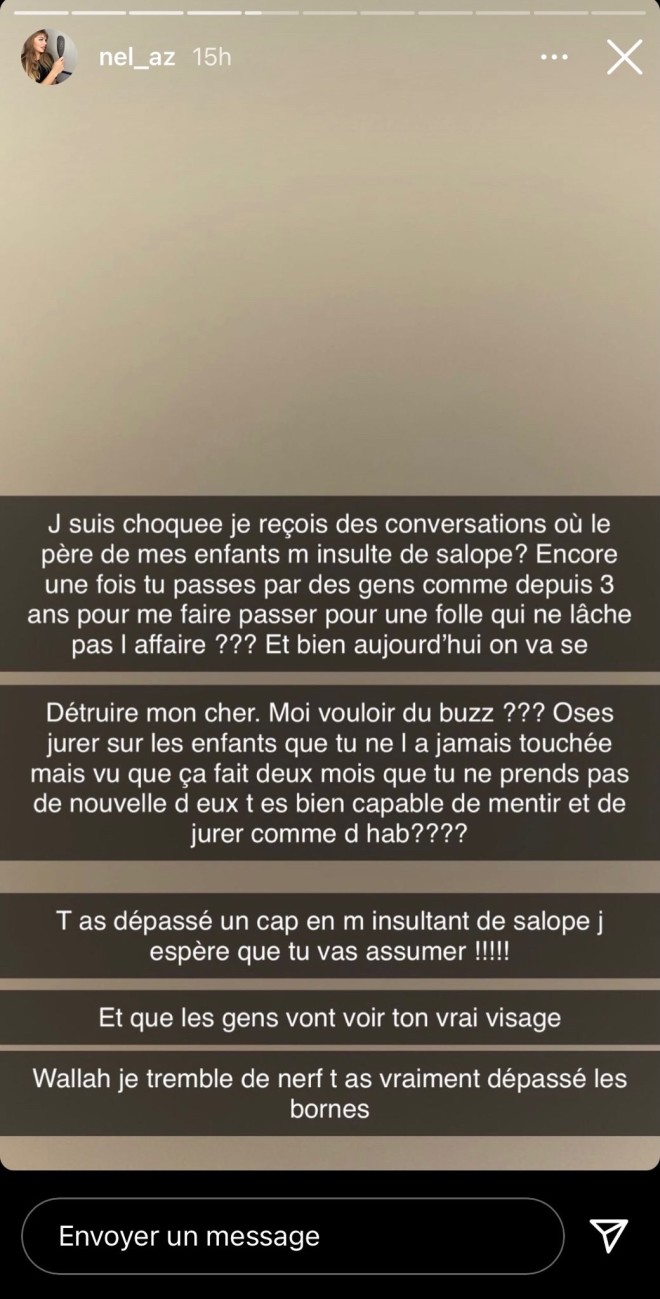The width and height of the screenshot is (660, 1299).
Task: Close the story viewer
Action: [x=625, y=57]
